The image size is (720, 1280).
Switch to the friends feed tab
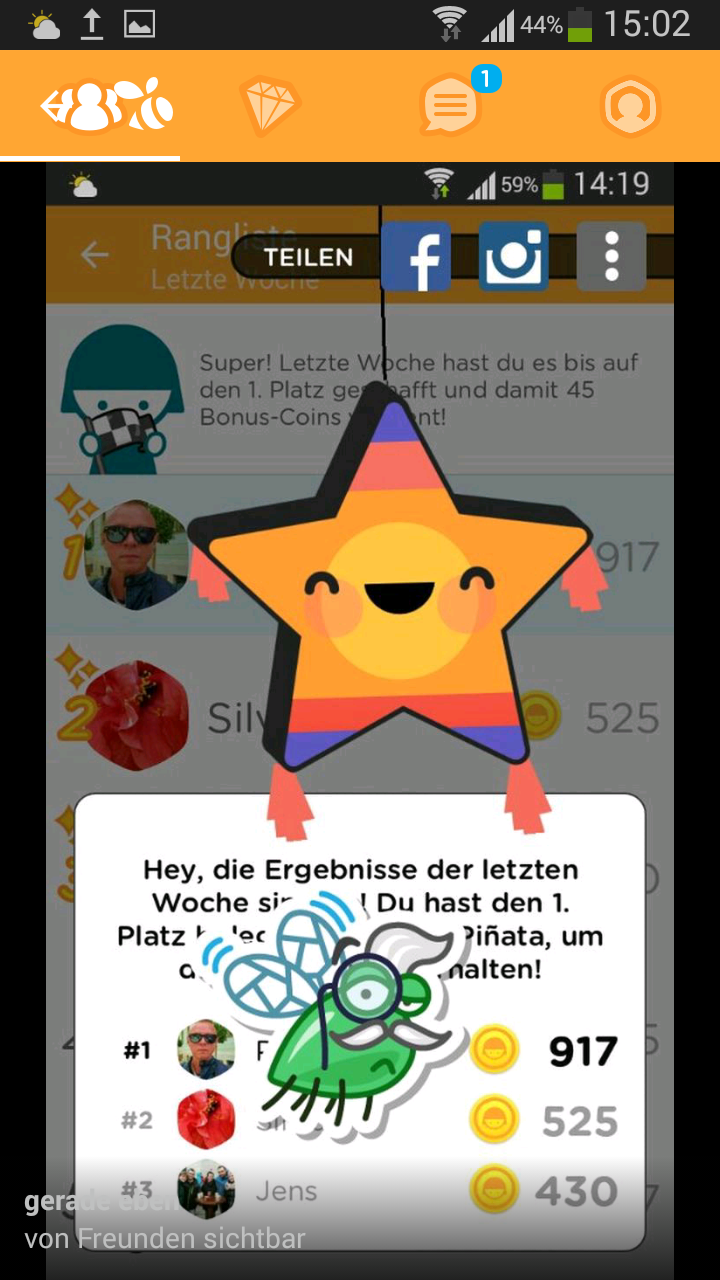(105, 106)
